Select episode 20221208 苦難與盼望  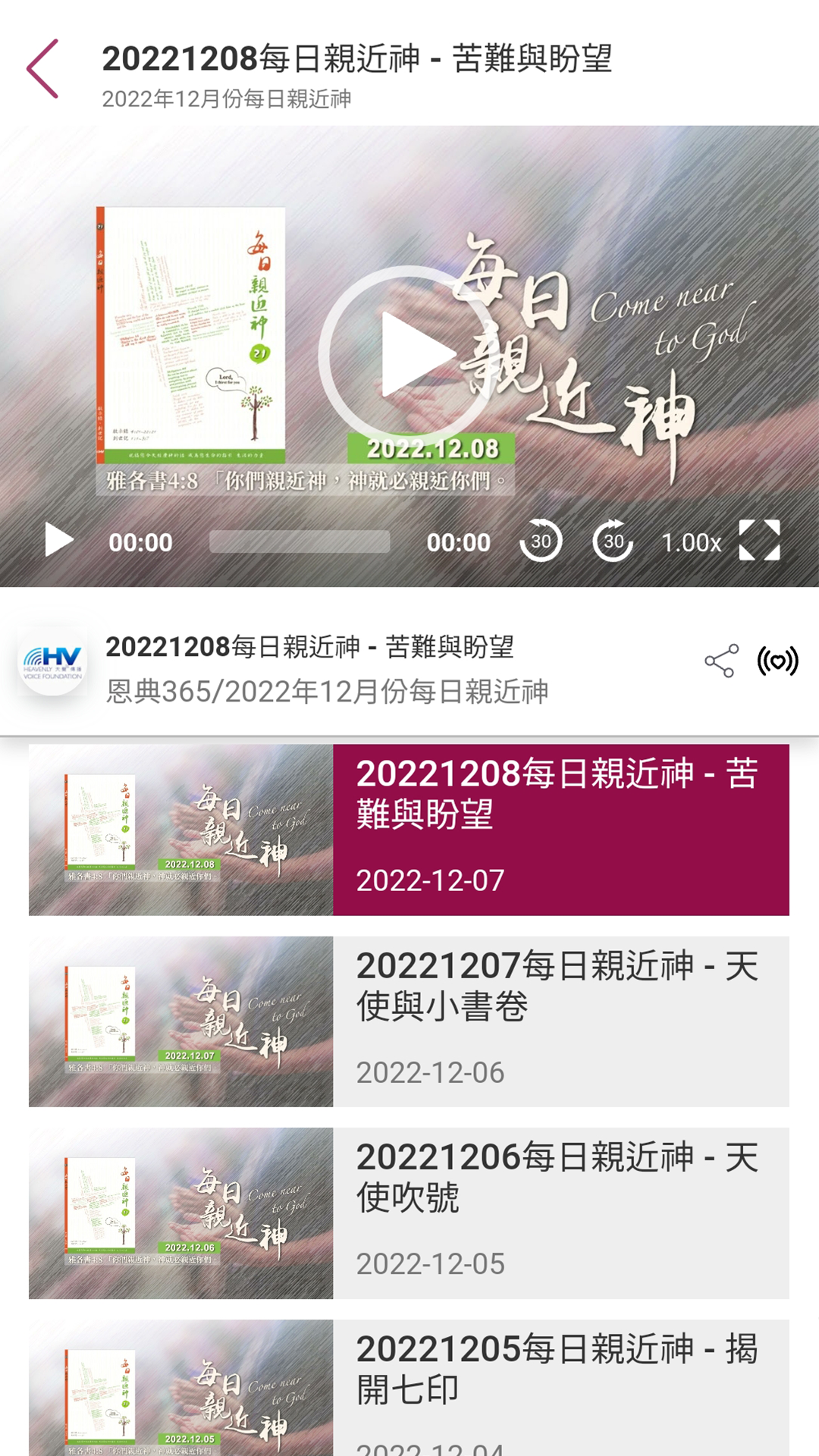[409, 830]
